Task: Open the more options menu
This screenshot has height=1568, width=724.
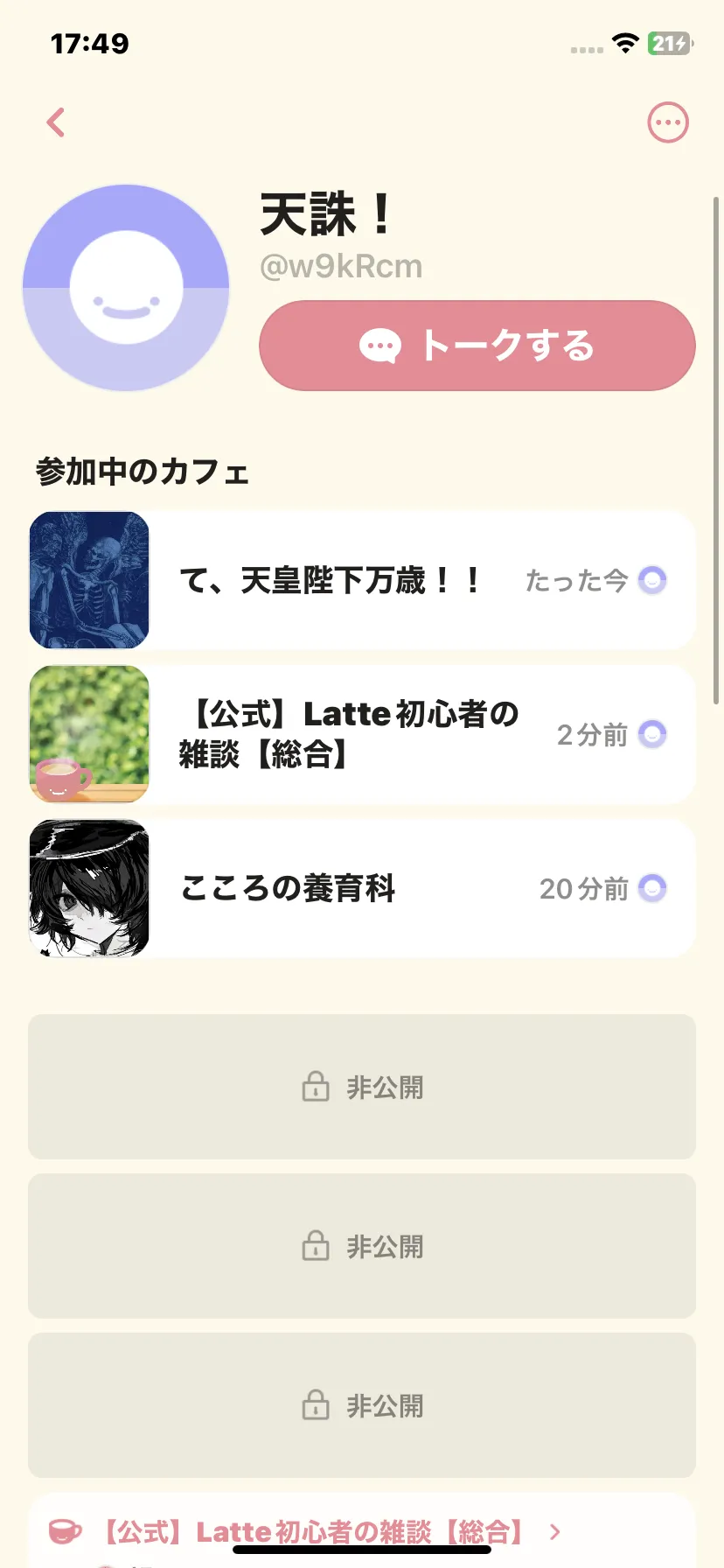Action: (x=667, y=122)
